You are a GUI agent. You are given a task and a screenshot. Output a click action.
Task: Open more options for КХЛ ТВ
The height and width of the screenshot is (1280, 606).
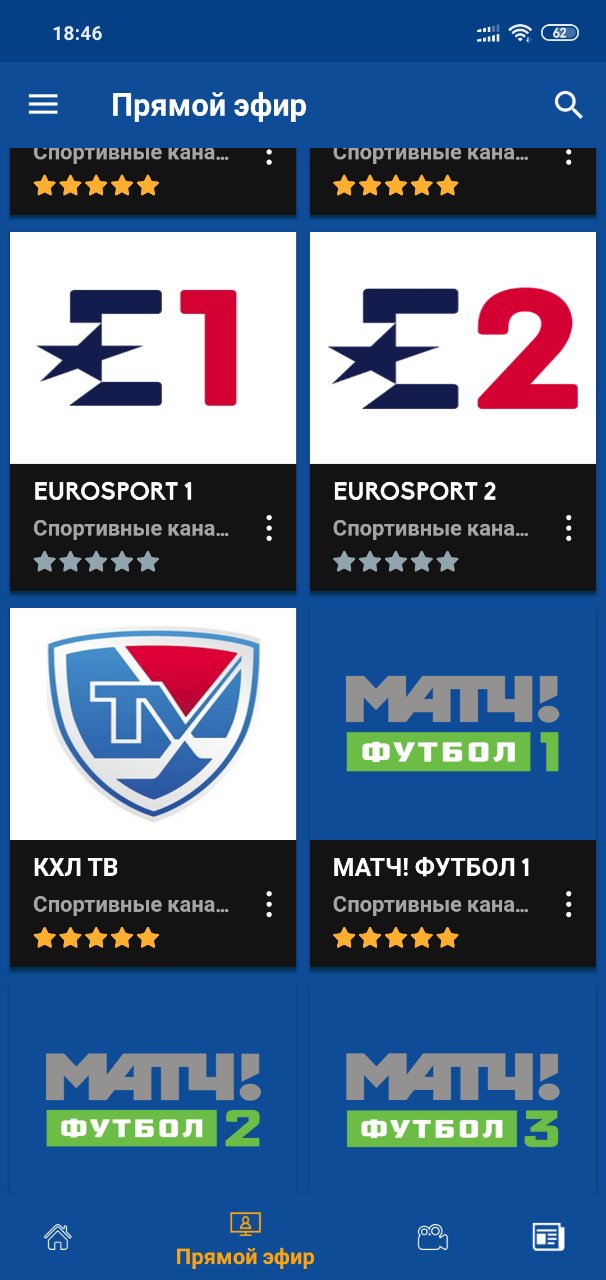pyautogui.click(x=269, y=904)
